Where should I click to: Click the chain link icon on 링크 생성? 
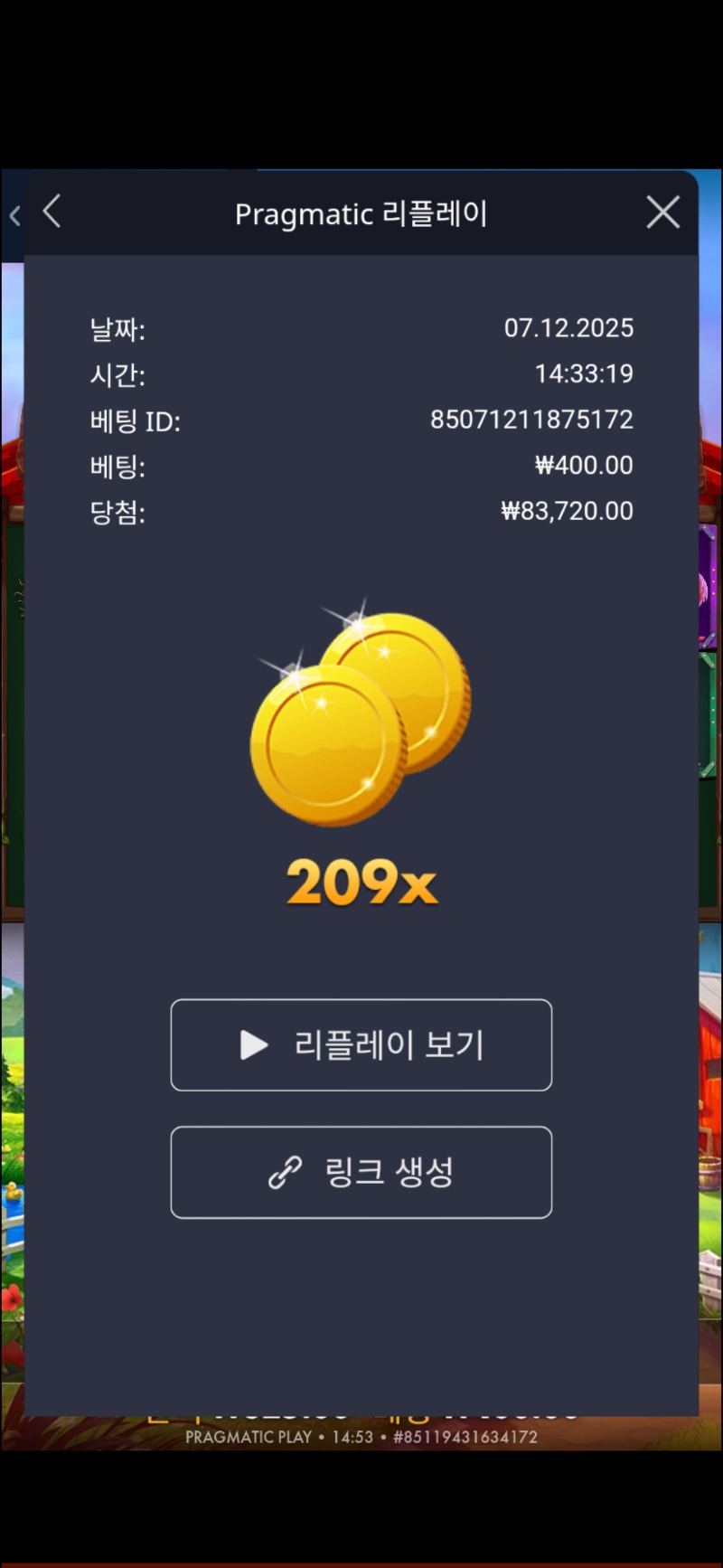283,1172
